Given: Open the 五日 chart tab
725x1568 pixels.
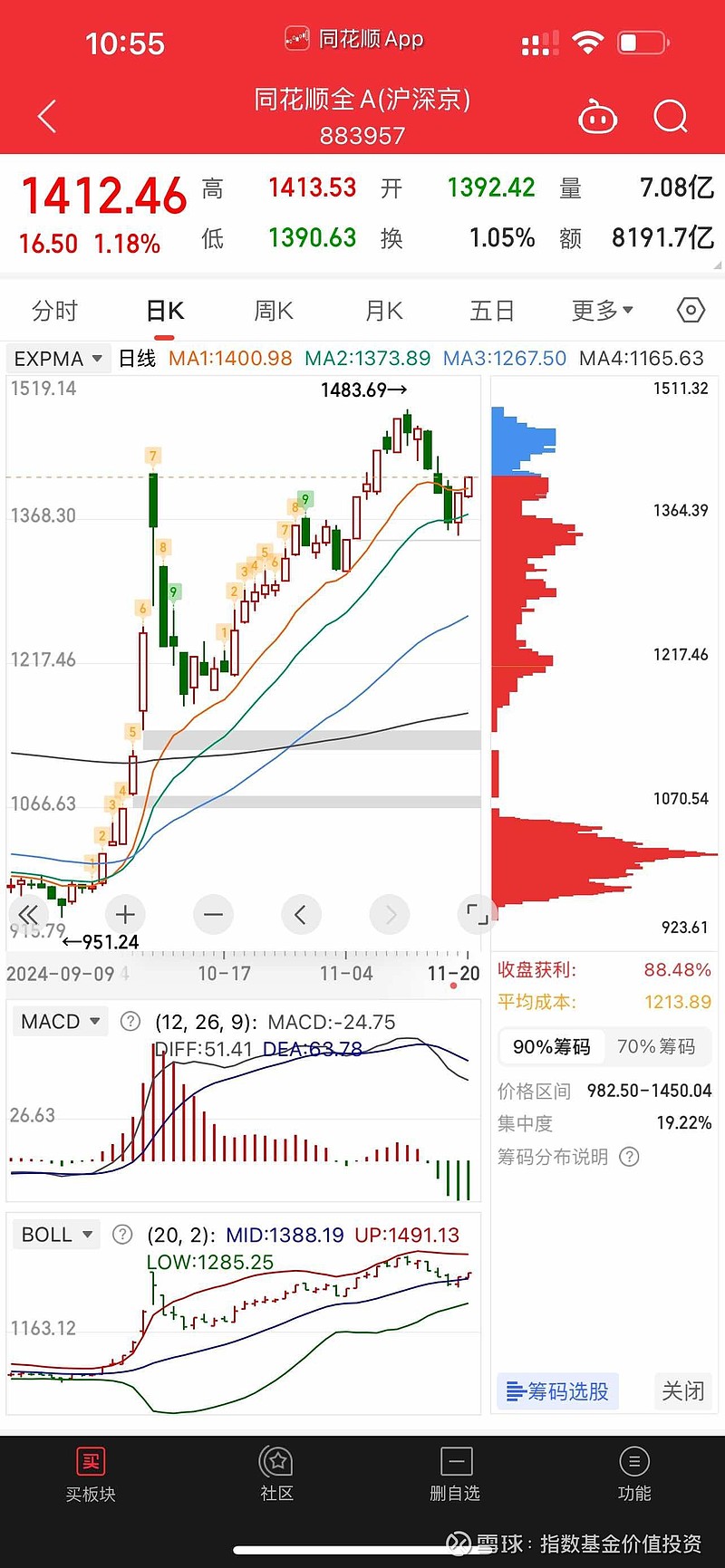Looking at the screenshot, I should coord(492,311).
